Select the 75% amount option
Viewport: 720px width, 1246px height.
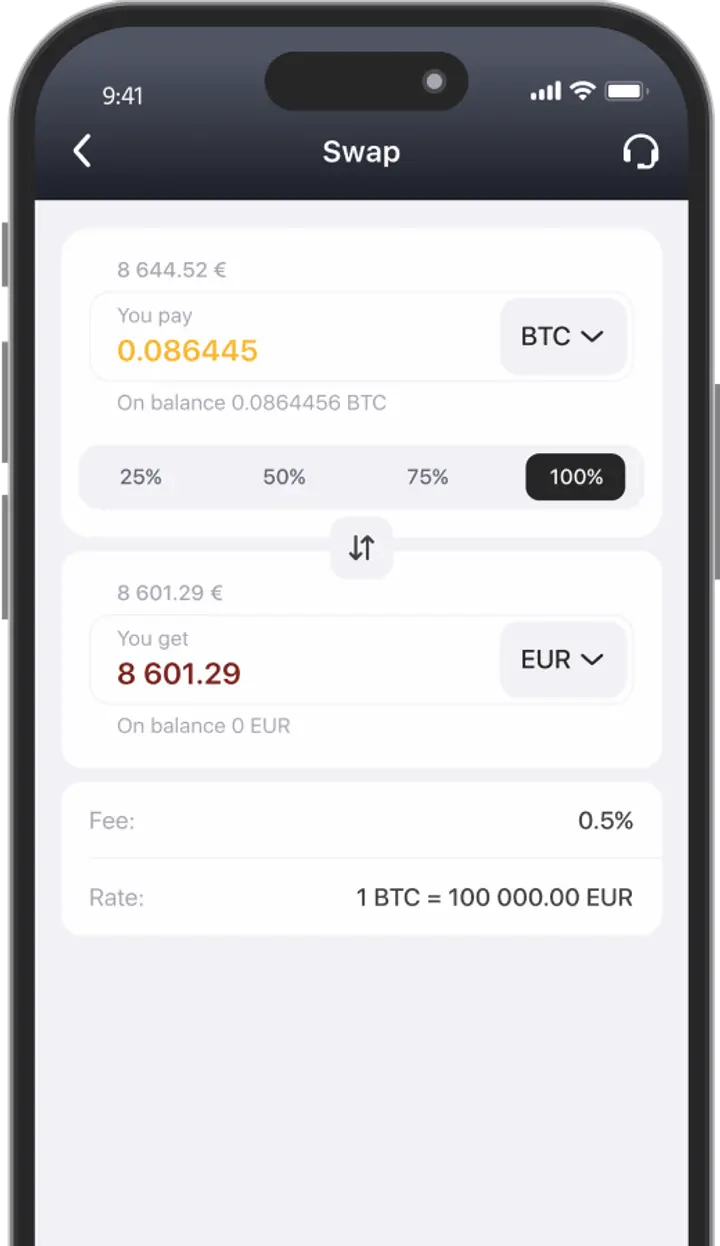click(x=428, y=477)
